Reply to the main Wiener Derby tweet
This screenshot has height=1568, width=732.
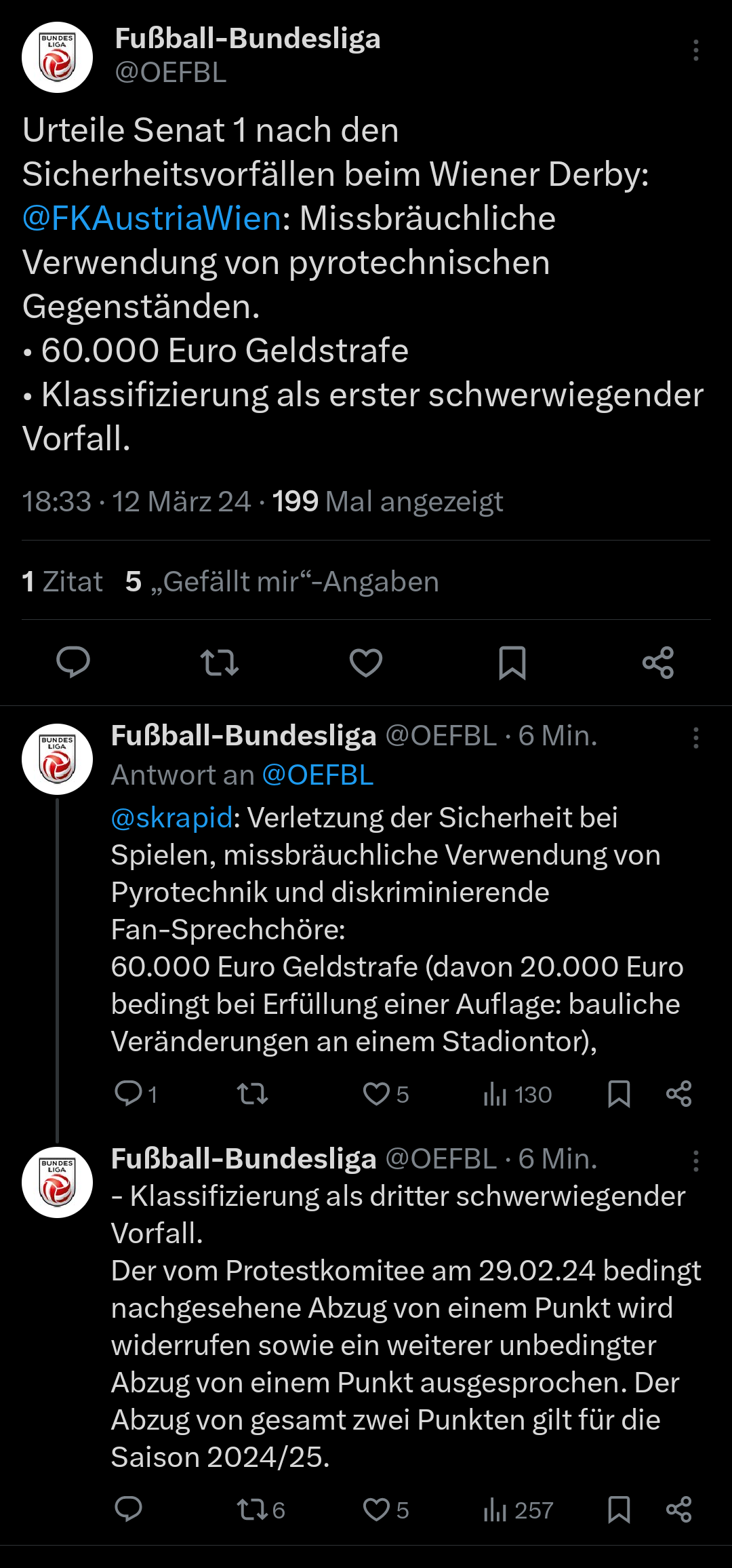pos(73,663)
